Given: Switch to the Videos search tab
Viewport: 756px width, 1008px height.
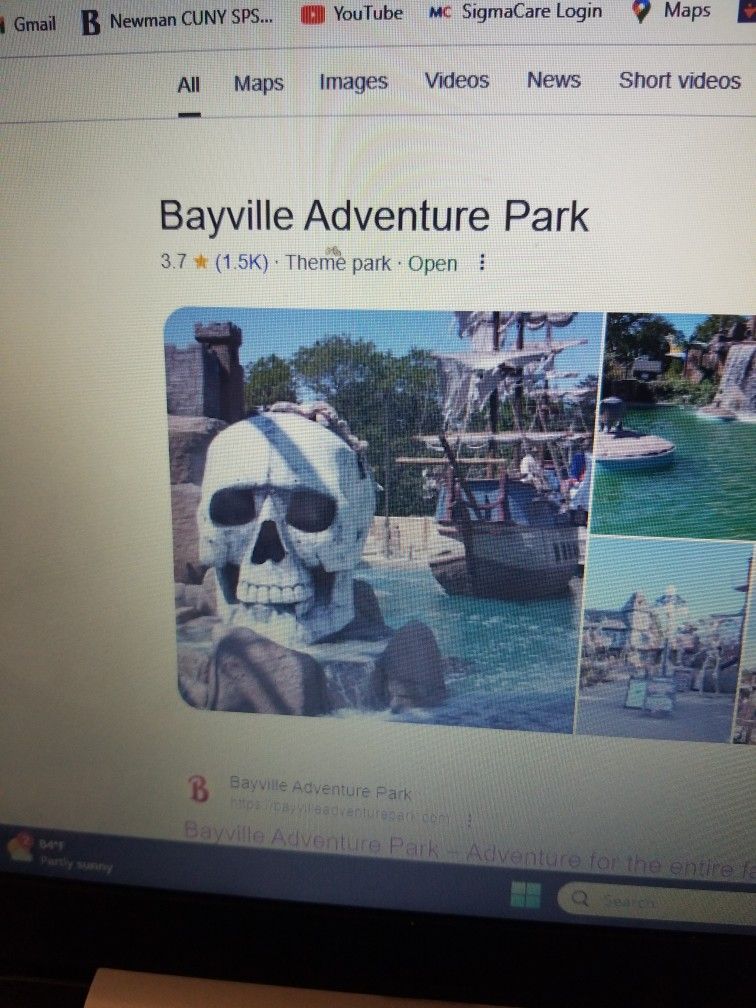Looking at the screenshot, I should click(457, 80).
